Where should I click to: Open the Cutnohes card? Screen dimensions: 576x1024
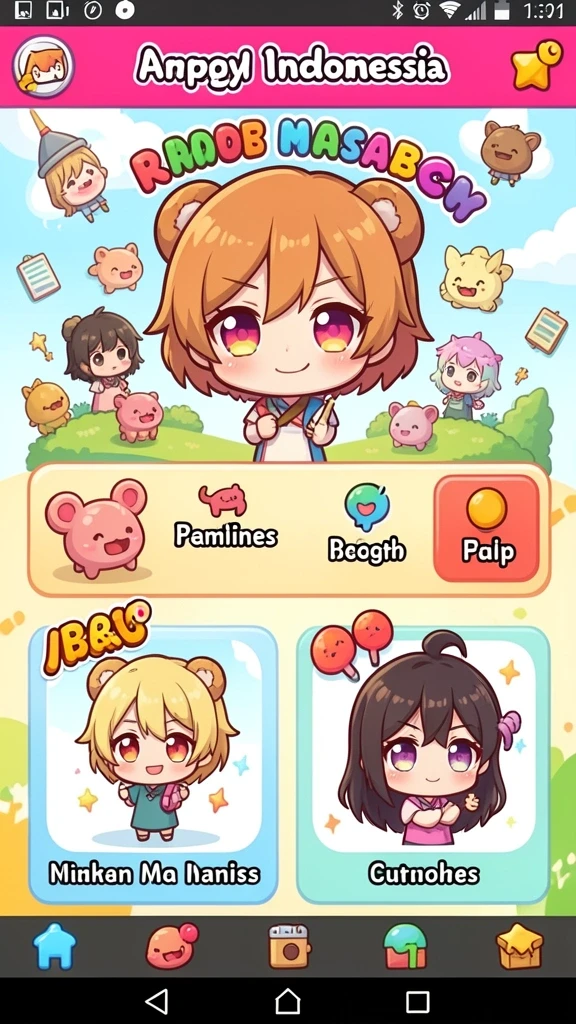423,764
